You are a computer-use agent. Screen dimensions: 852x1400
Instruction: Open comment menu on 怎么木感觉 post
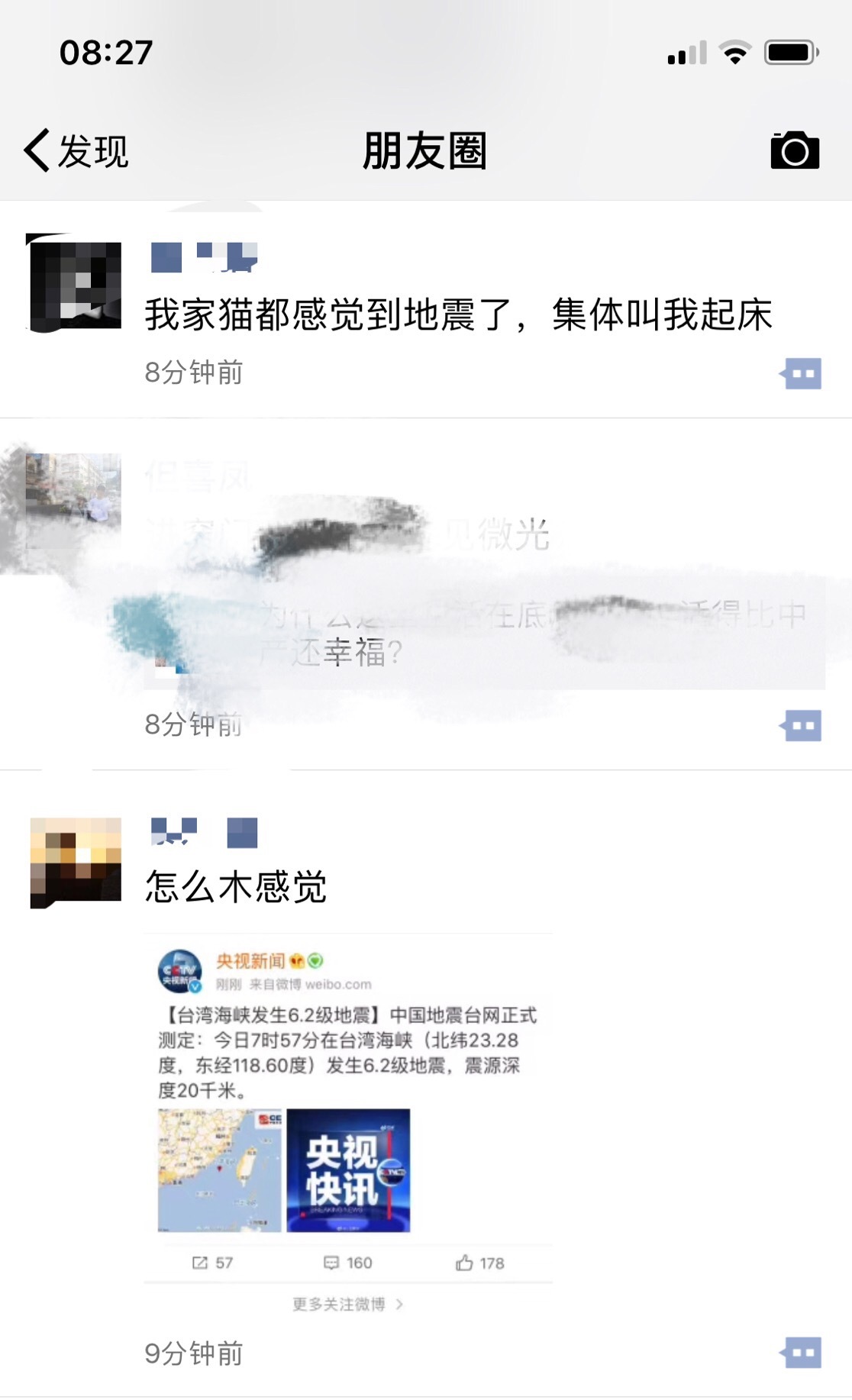[x=802, y=1353]
